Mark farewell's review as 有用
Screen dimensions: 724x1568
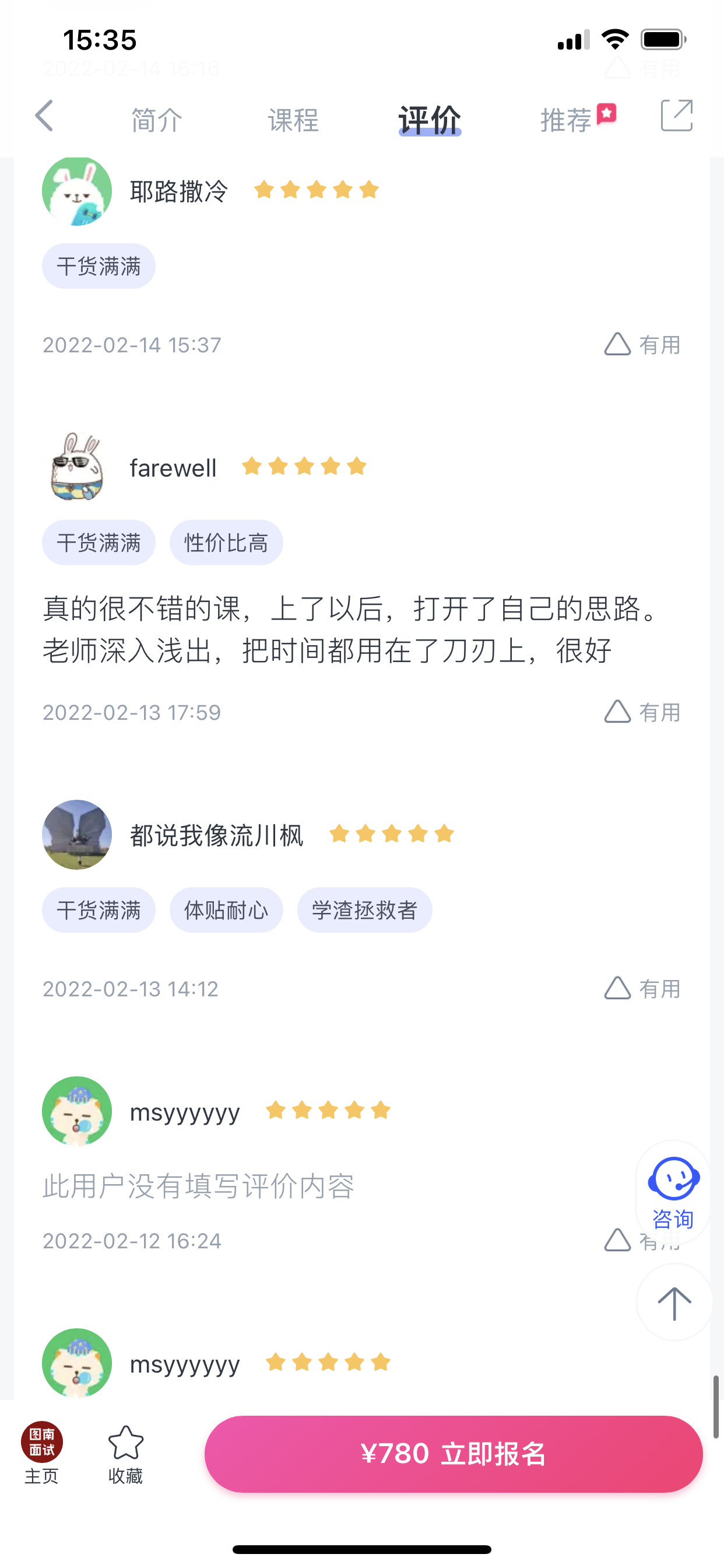pyautogui.click(x=642, y=712)
